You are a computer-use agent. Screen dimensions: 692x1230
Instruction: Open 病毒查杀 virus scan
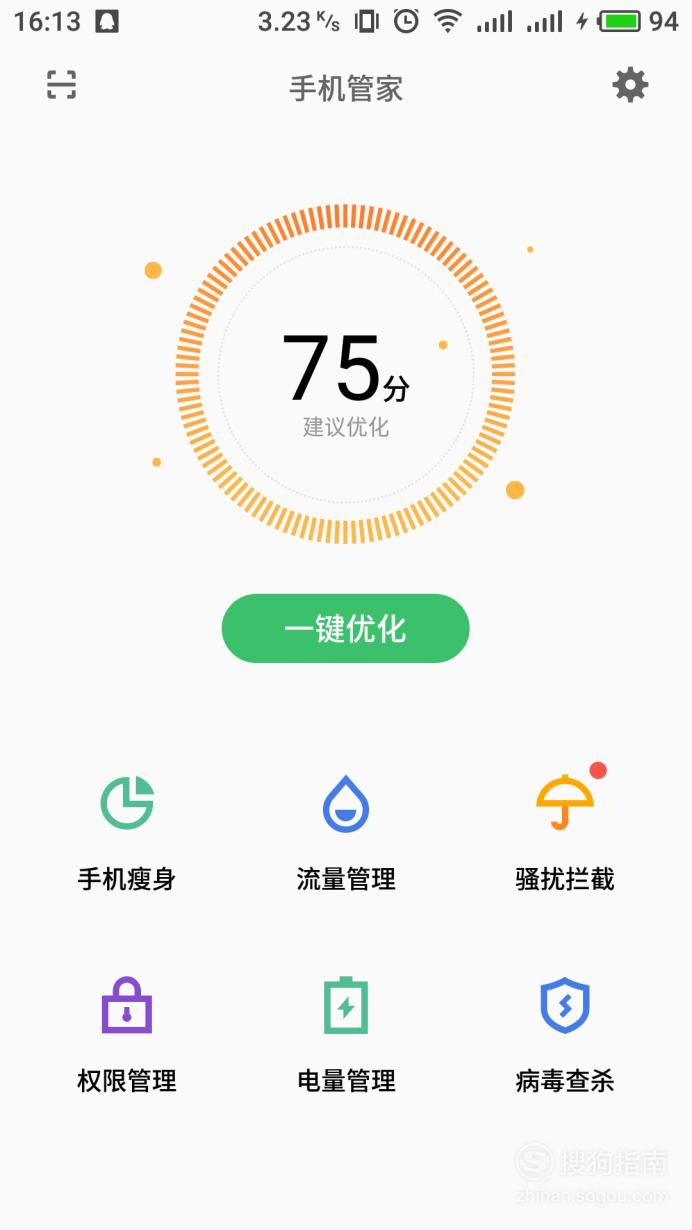pos(565,1034)
